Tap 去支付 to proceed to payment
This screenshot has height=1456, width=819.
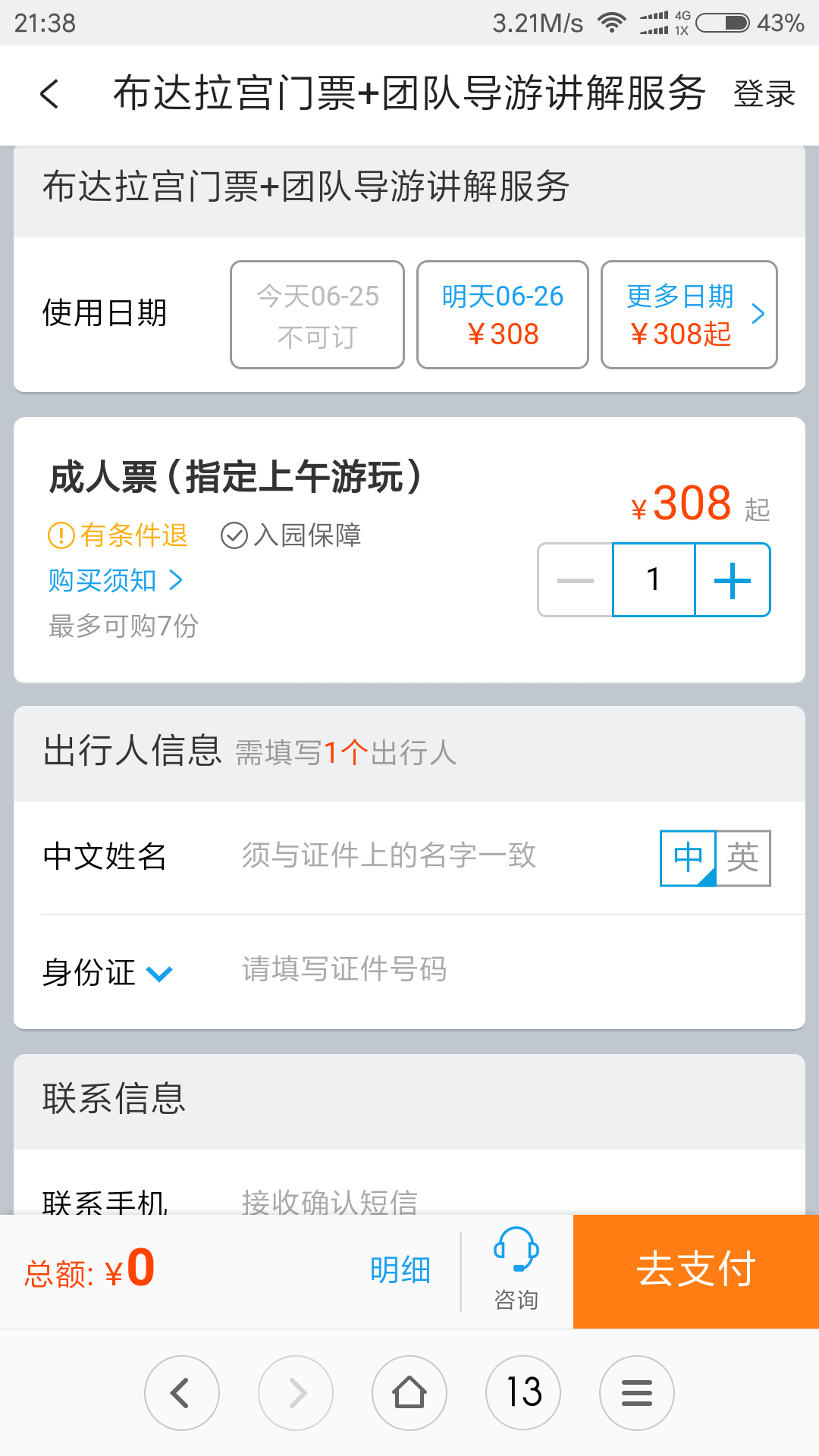[x=695, y=1270]
